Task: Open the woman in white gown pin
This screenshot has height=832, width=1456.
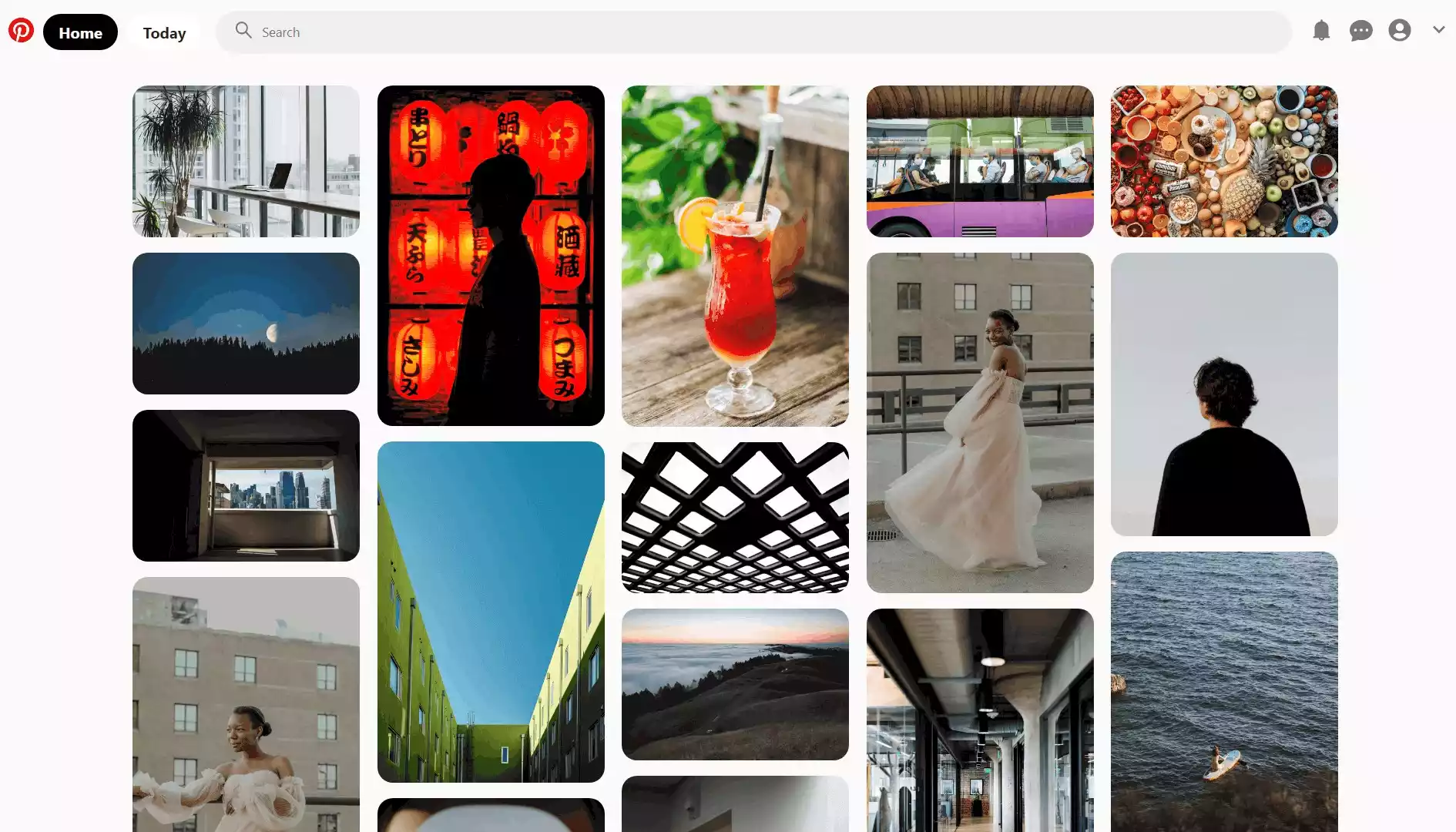Action: (979, 423)
